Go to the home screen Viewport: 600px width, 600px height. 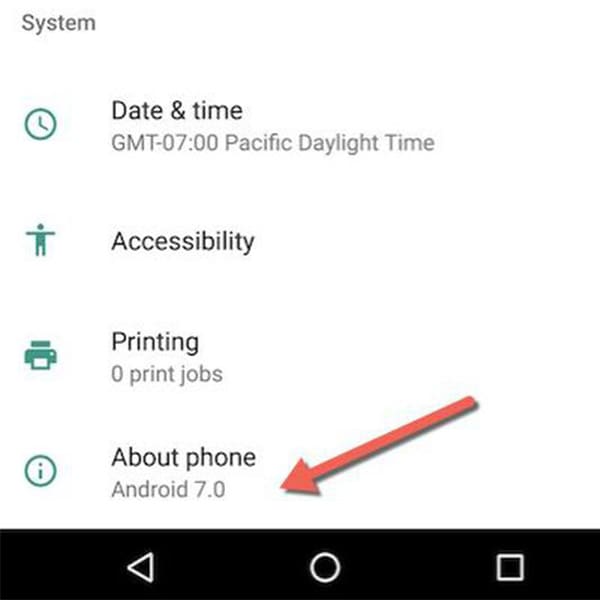[325, 568]
